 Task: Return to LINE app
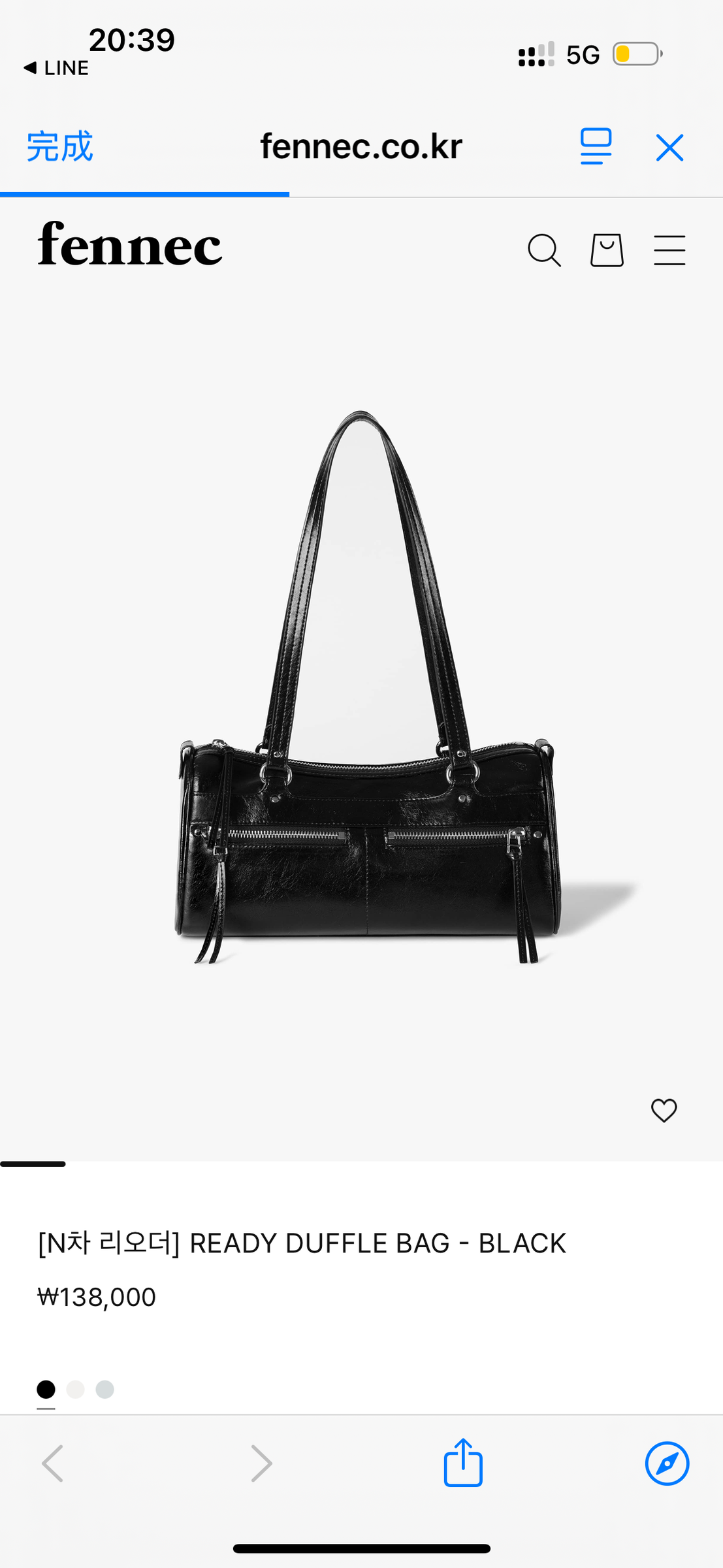(56, 68)
